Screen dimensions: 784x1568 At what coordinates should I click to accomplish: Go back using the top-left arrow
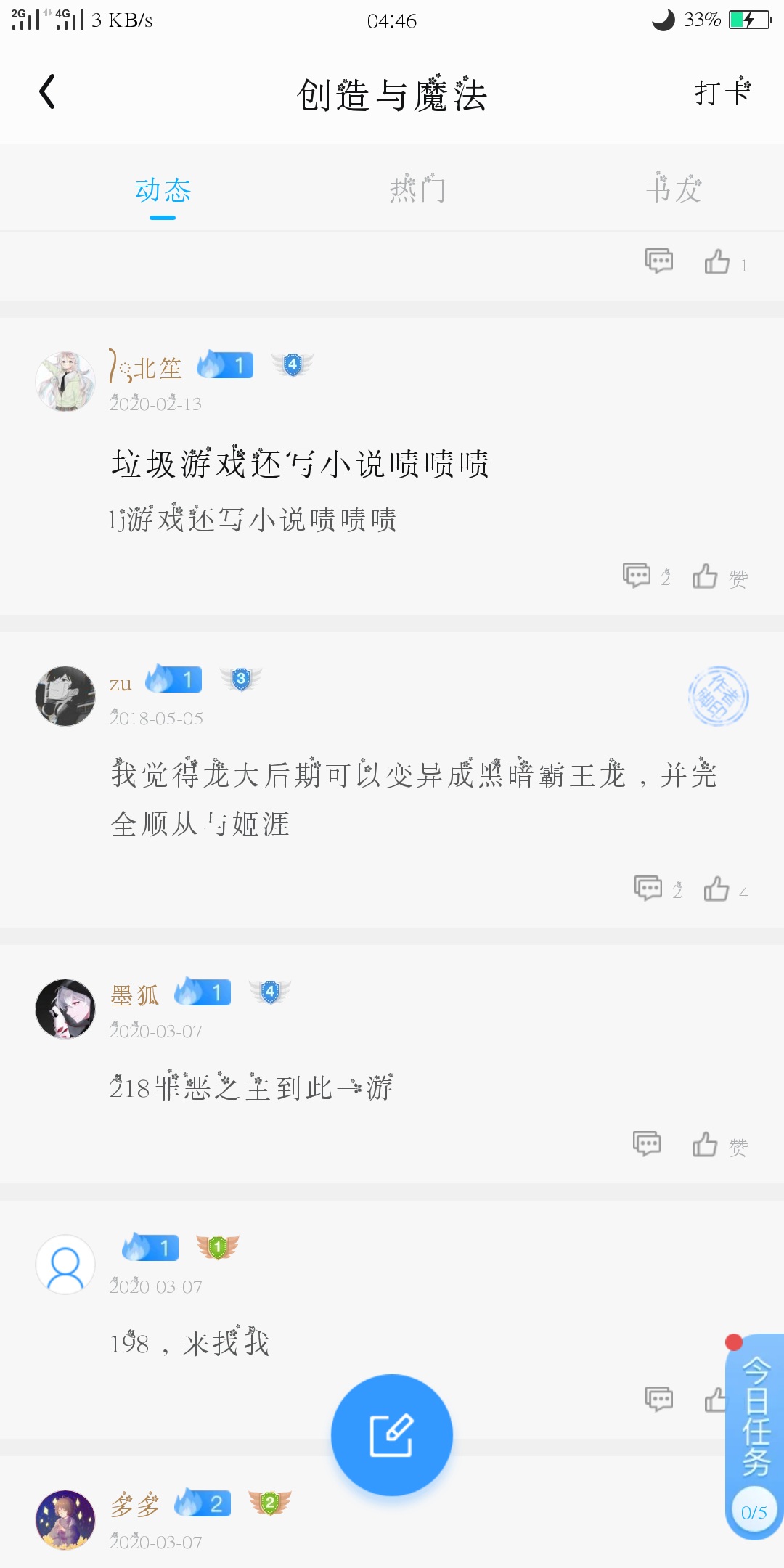47,92
